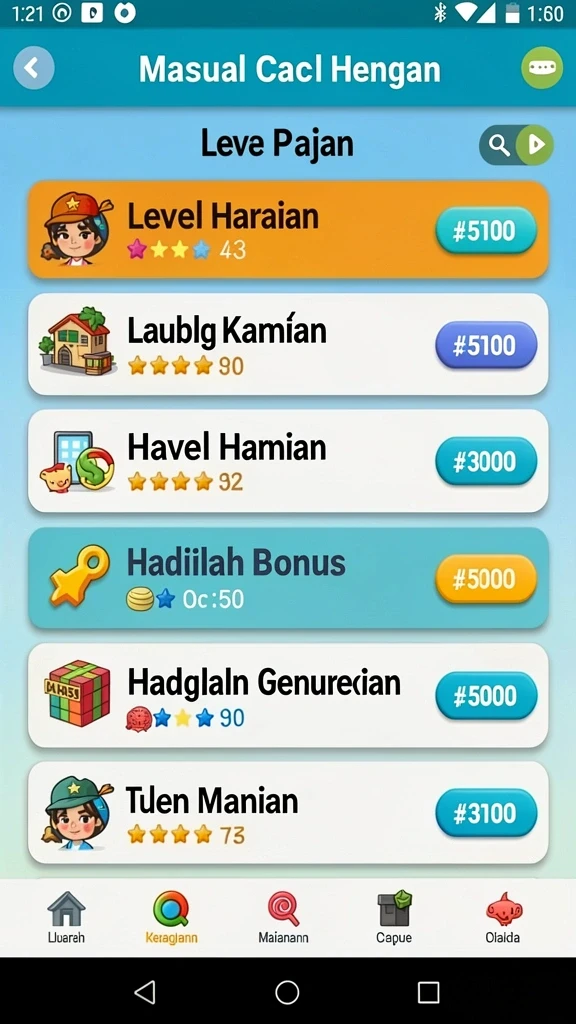Open the Level Haraian card
The image size is (576, 1024).
[x=288, y=229]
